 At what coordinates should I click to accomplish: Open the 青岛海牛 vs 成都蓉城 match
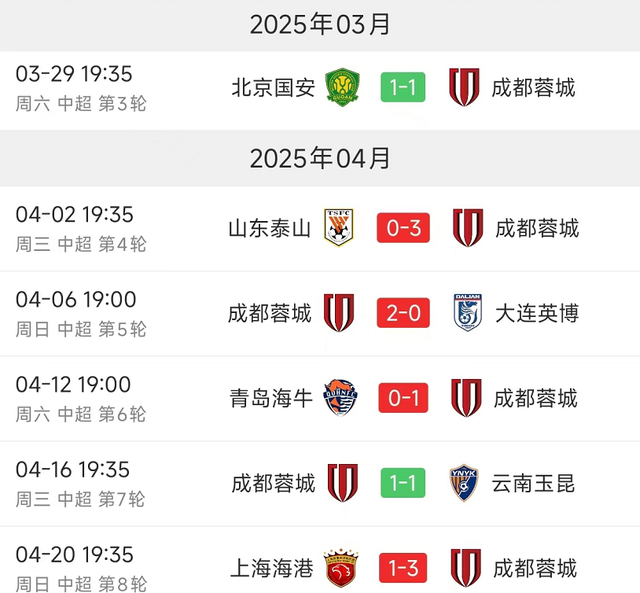pos(403,399)
